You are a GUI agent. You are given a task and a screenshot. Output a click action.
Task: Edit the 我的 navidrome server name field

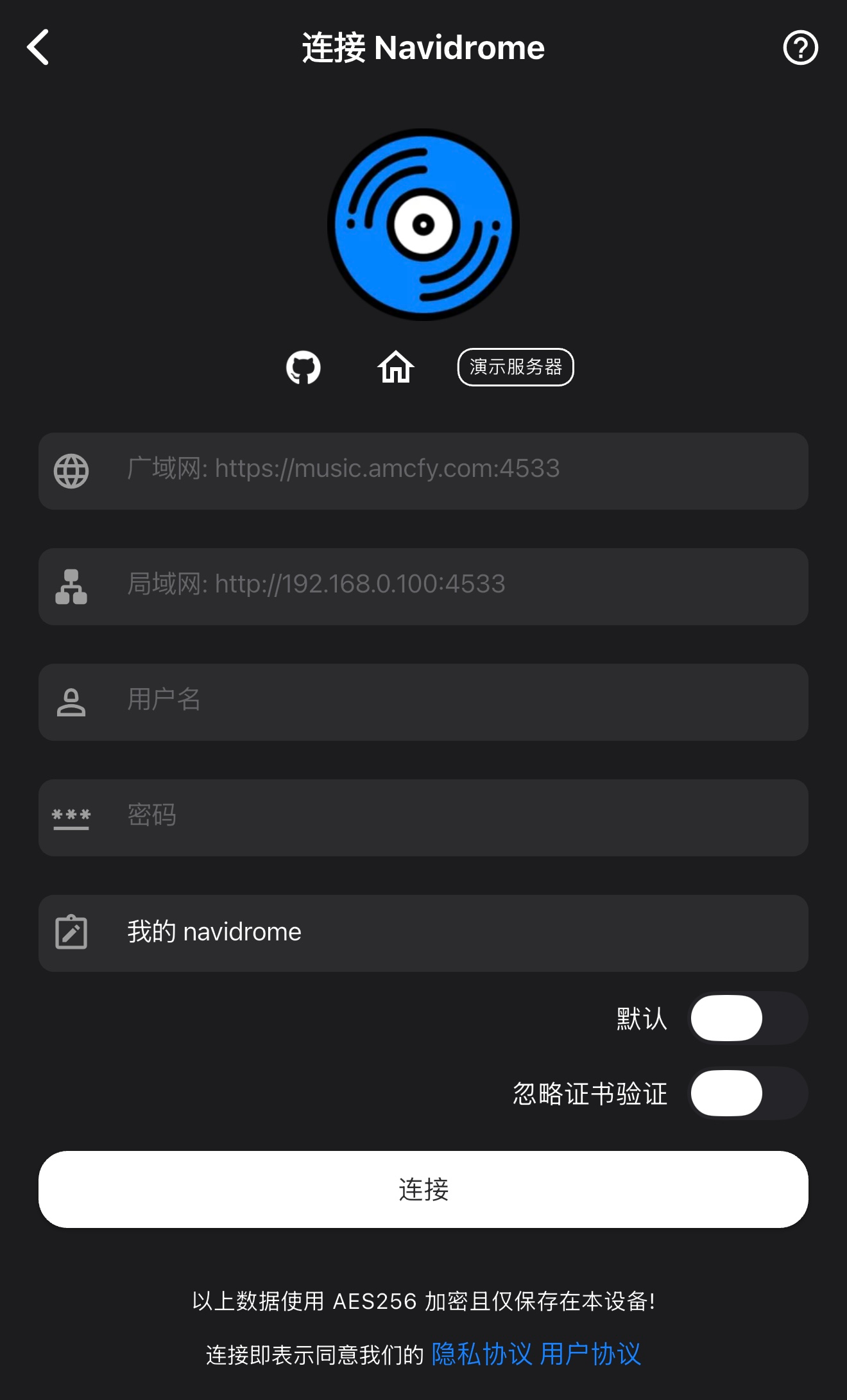[x=424, y=932]
